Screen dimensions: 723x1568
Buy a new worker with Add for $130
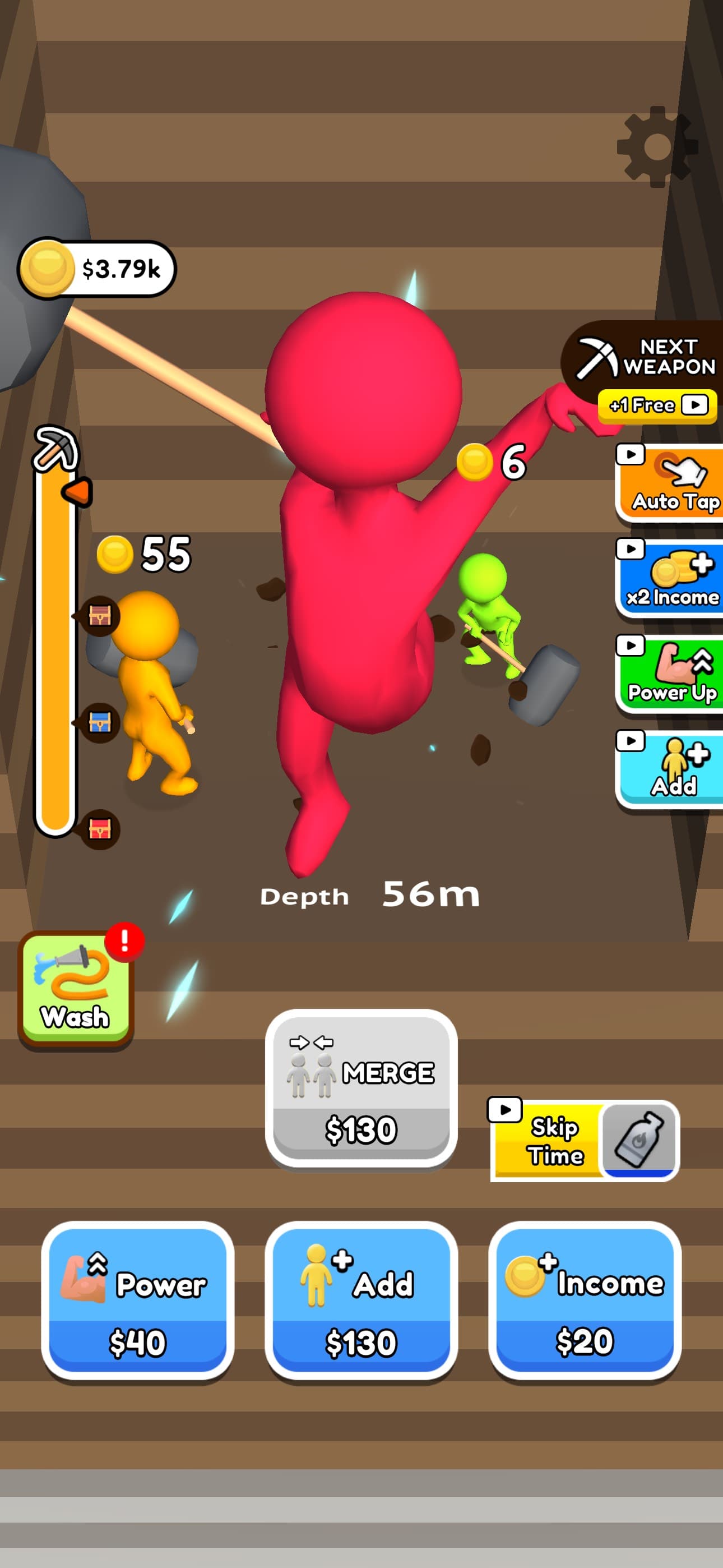[361, 1301]
